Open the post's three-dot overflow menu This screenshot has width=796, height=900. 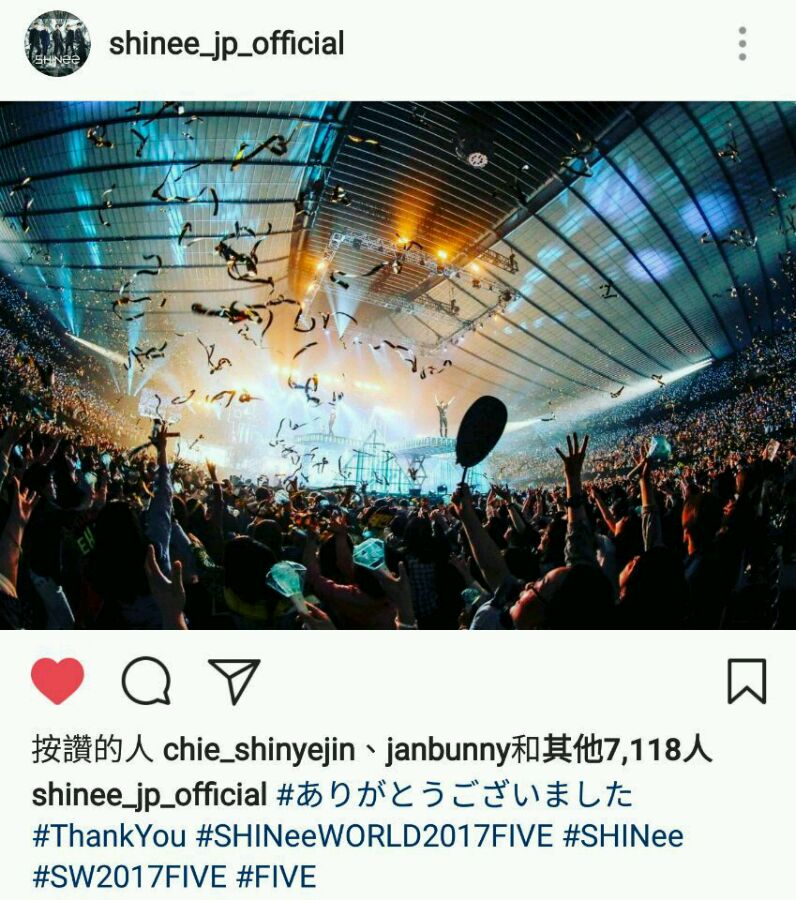(x=742, y=44)
